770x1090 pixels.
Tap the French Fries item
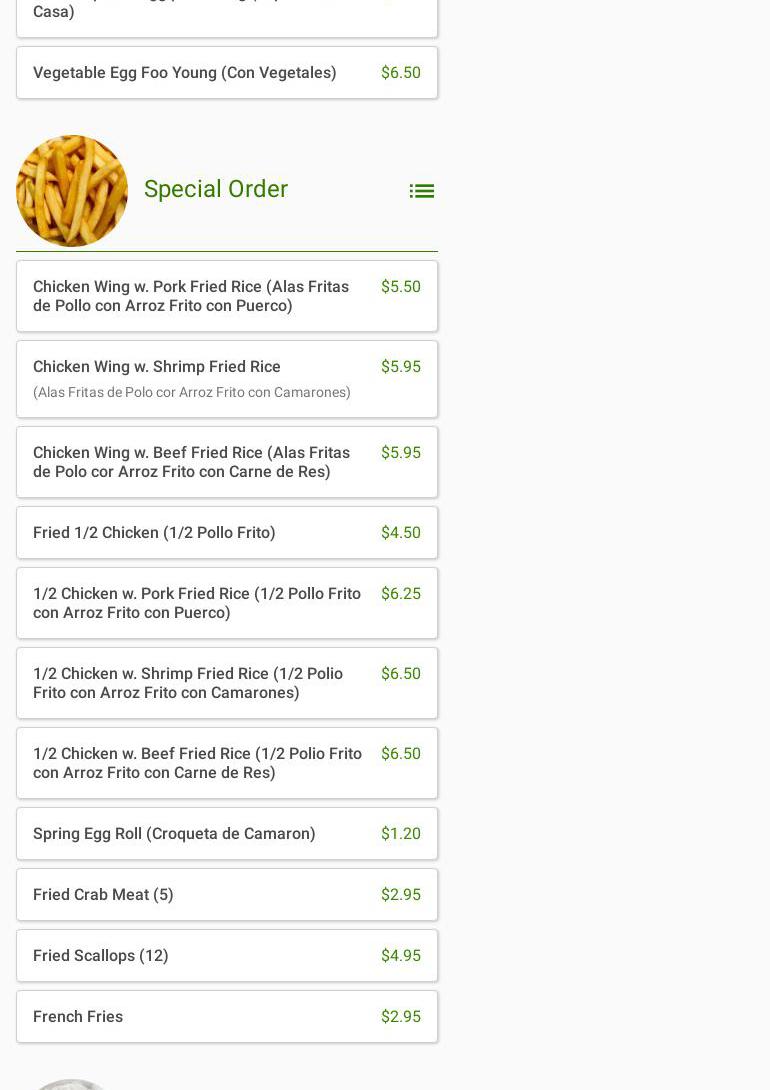[227, 1017]
